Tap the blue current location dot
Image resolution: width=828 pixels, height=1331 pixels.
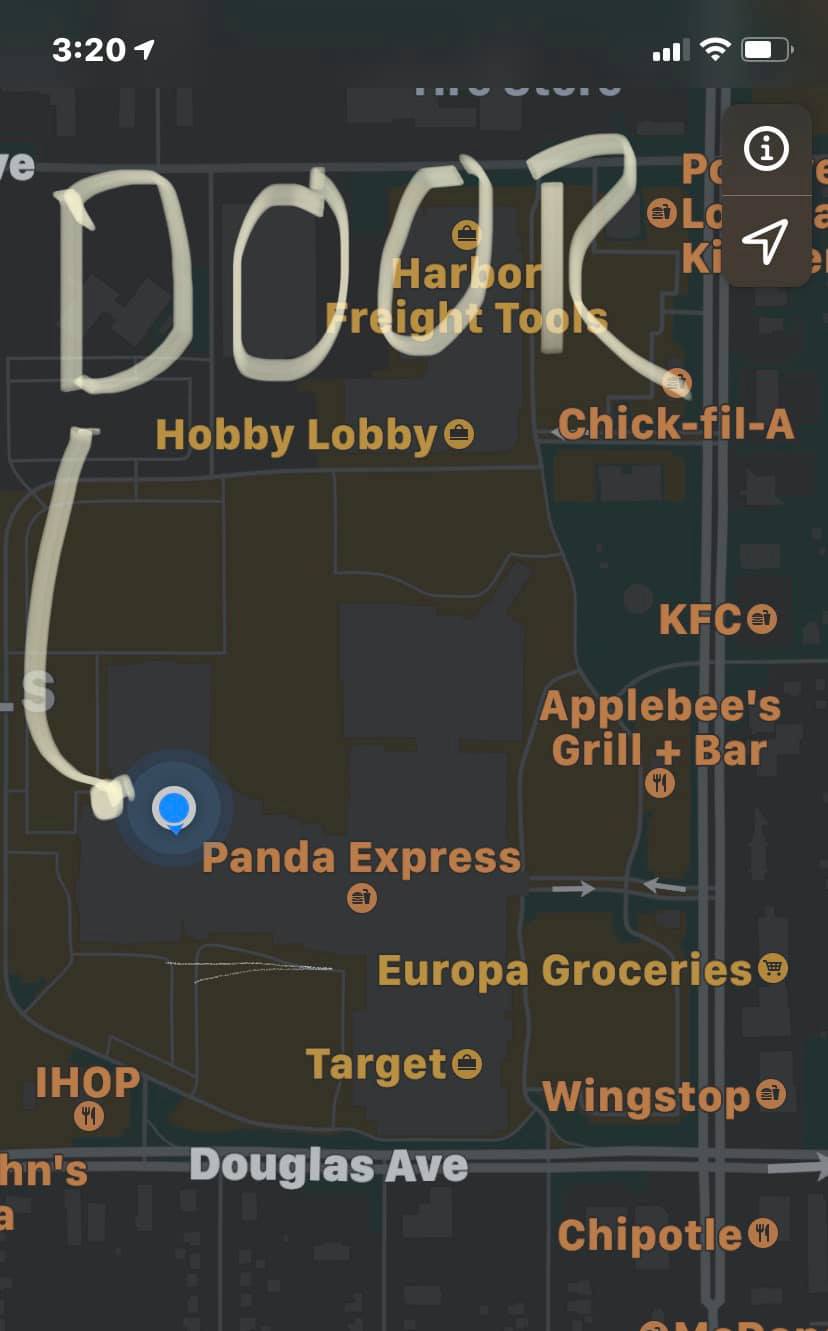point(175,806)
